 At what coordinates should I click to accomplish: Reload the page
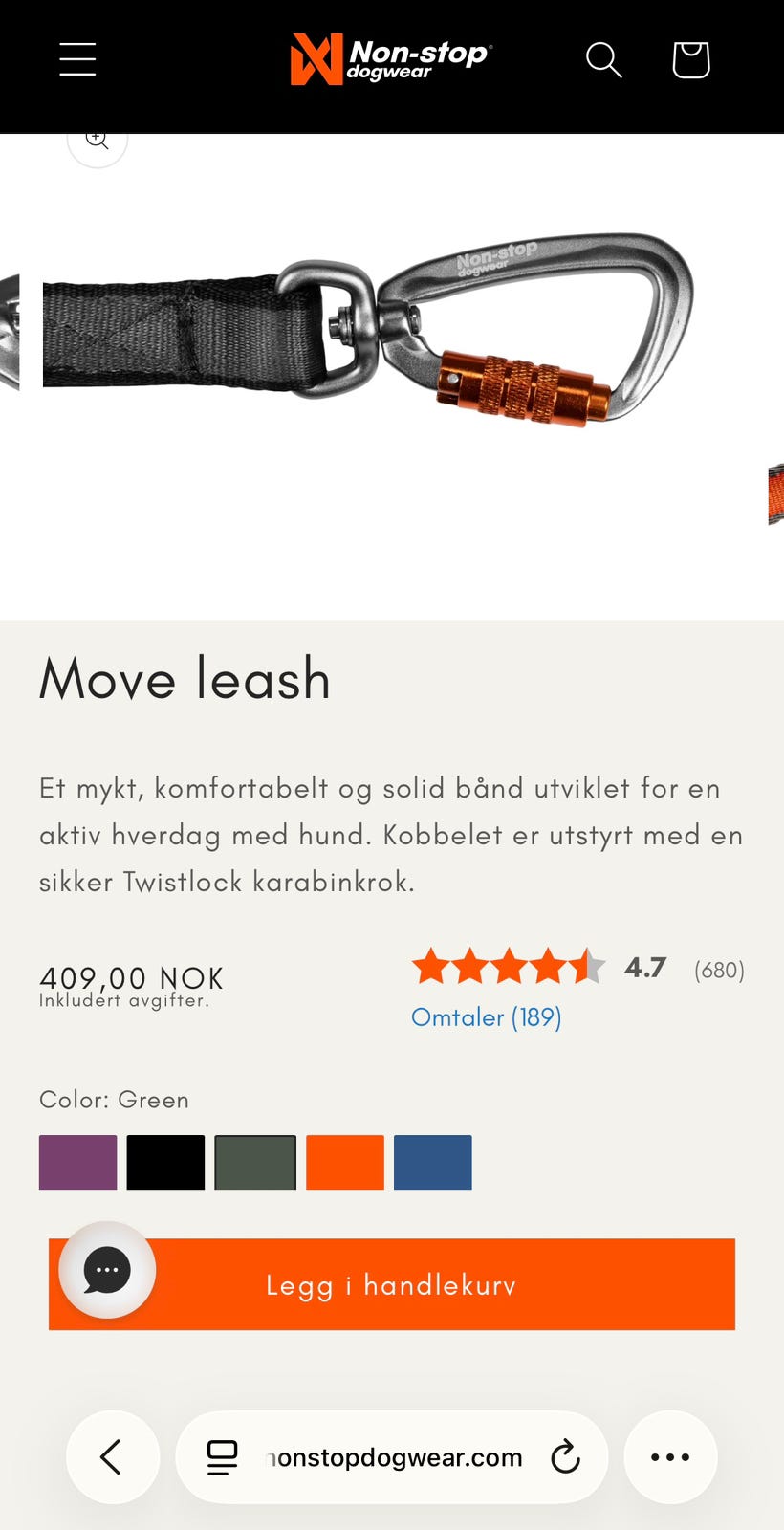point(566,1457)
